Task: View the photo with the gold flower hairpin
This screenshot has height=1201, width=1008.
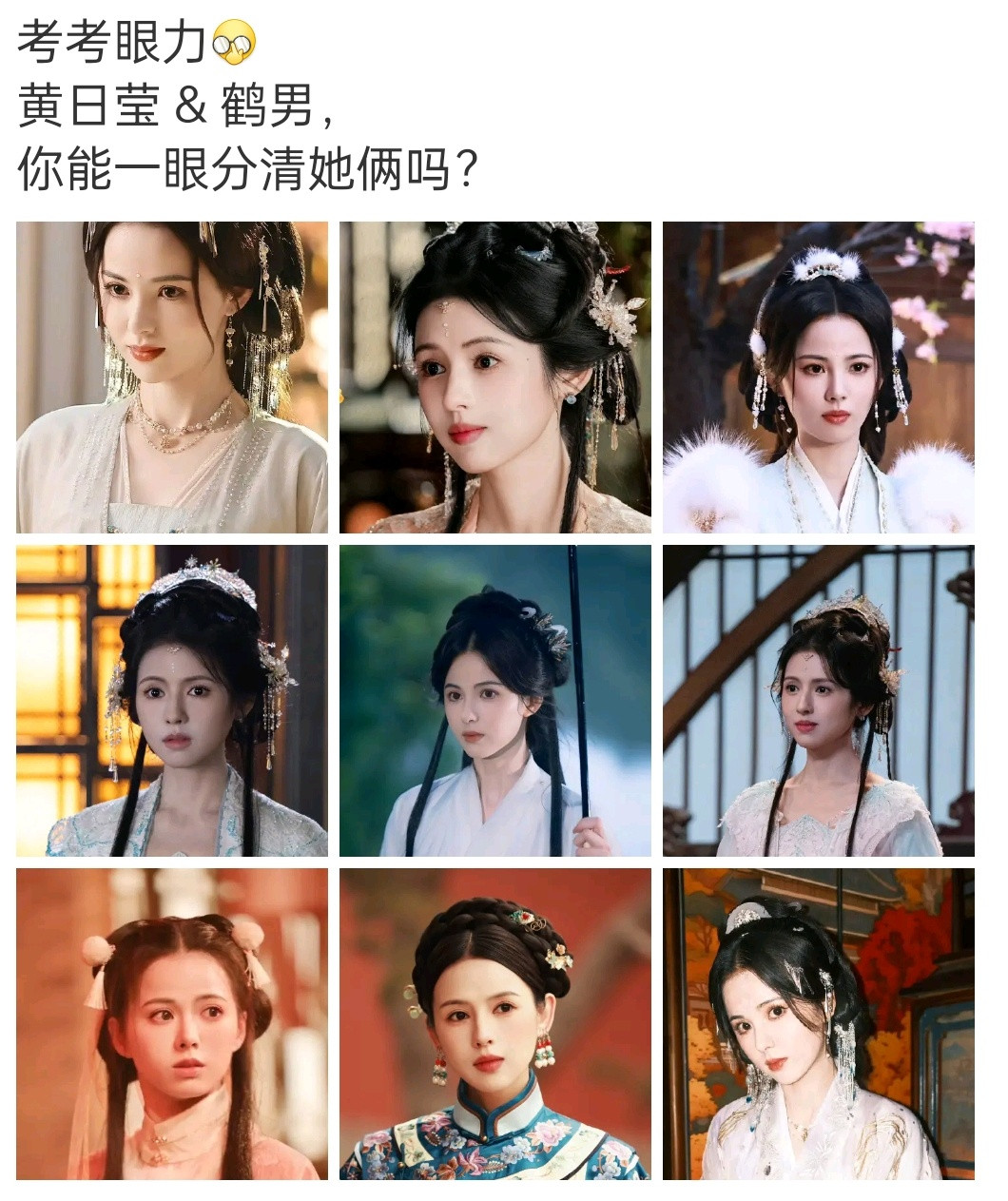Action: point(495,378)
